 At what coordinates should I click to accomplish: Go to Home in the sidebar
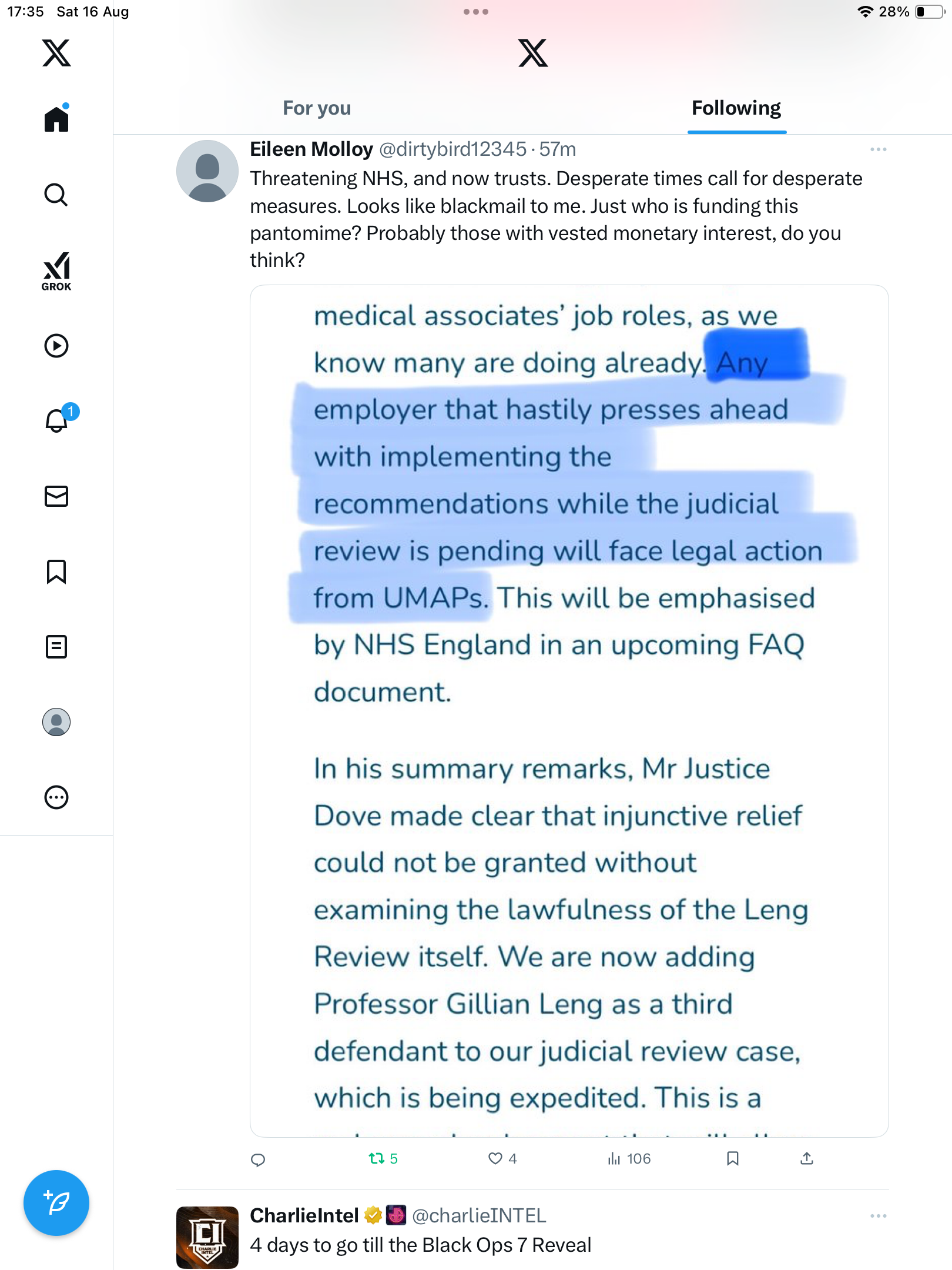pyautogui.click(x=56, y=119)
